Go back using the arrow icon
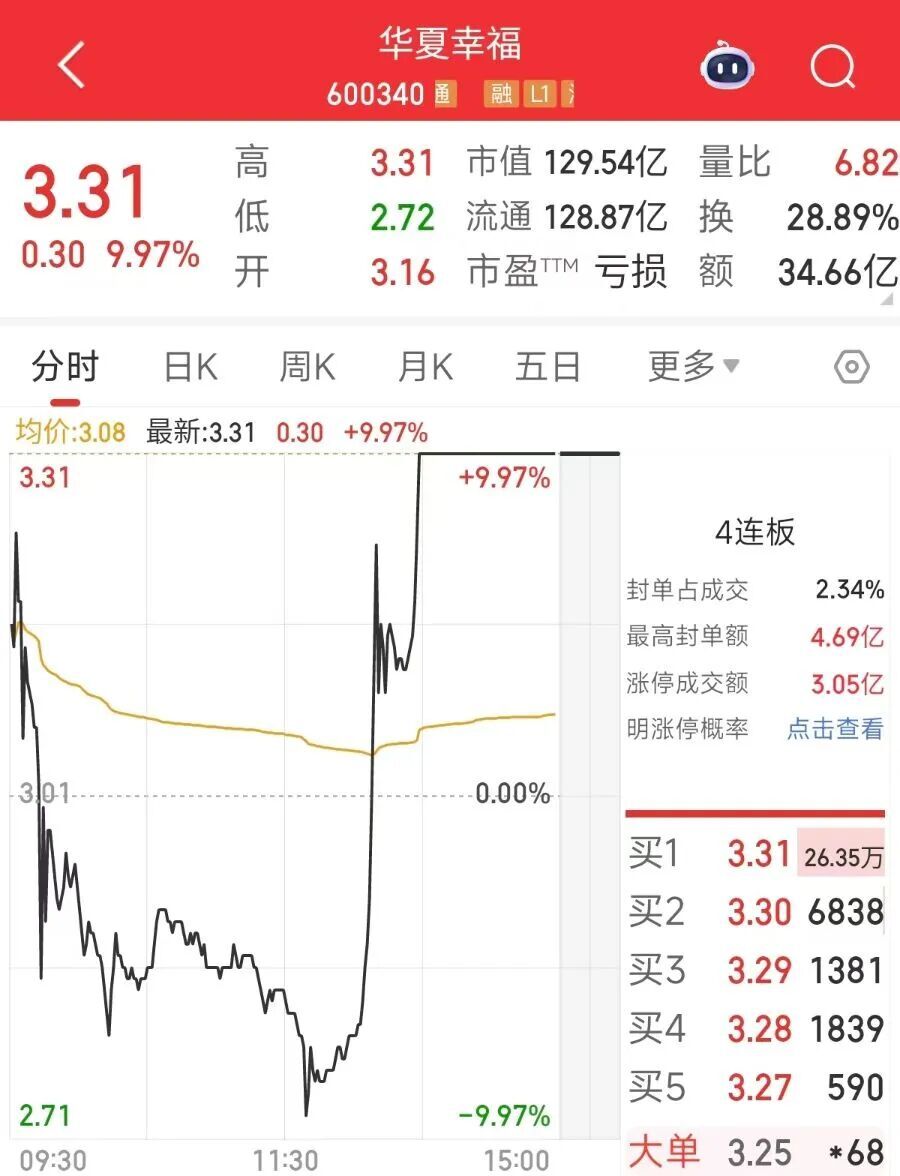This screenshot has height=1176, width=900. (x=71, y=66)
